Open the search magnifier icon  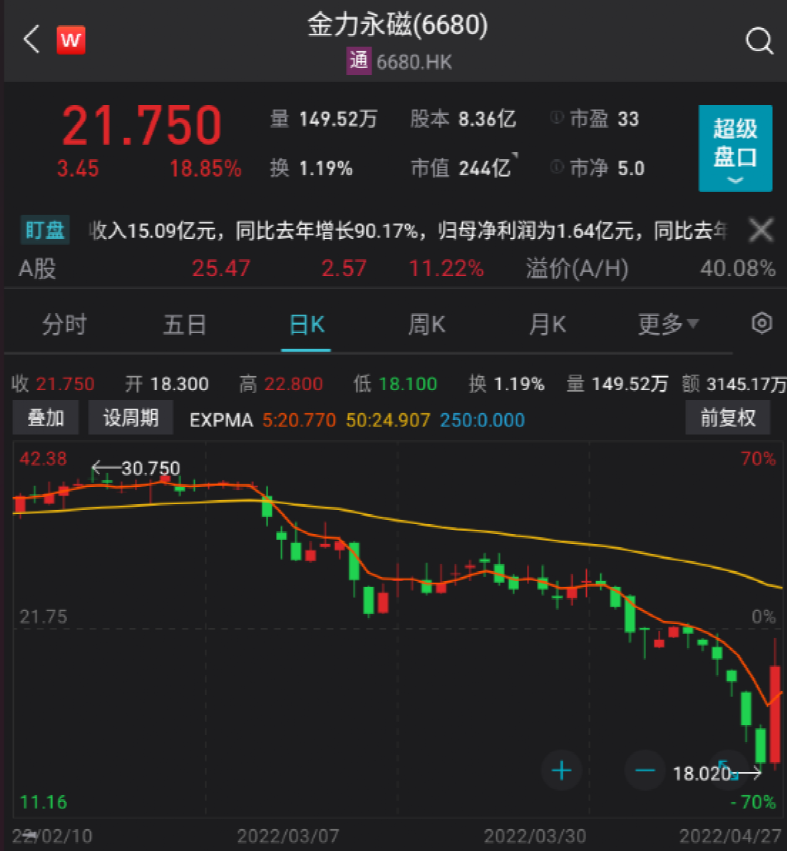pos(759,41)
